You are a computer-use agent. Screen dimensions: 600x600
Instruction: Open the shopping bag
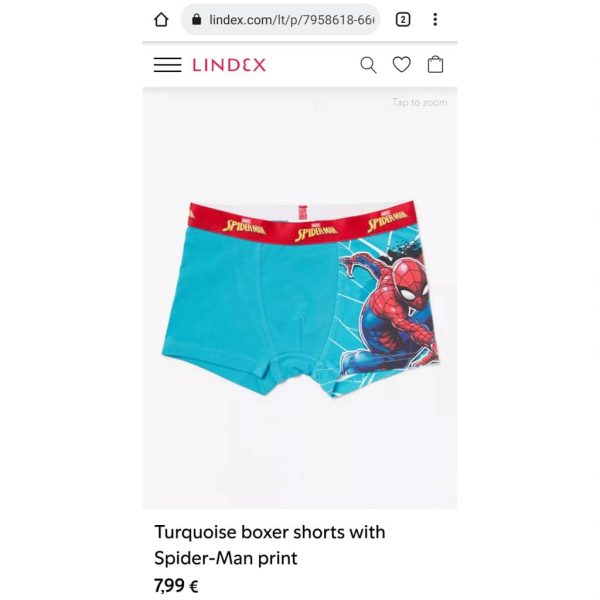point(435,65)
